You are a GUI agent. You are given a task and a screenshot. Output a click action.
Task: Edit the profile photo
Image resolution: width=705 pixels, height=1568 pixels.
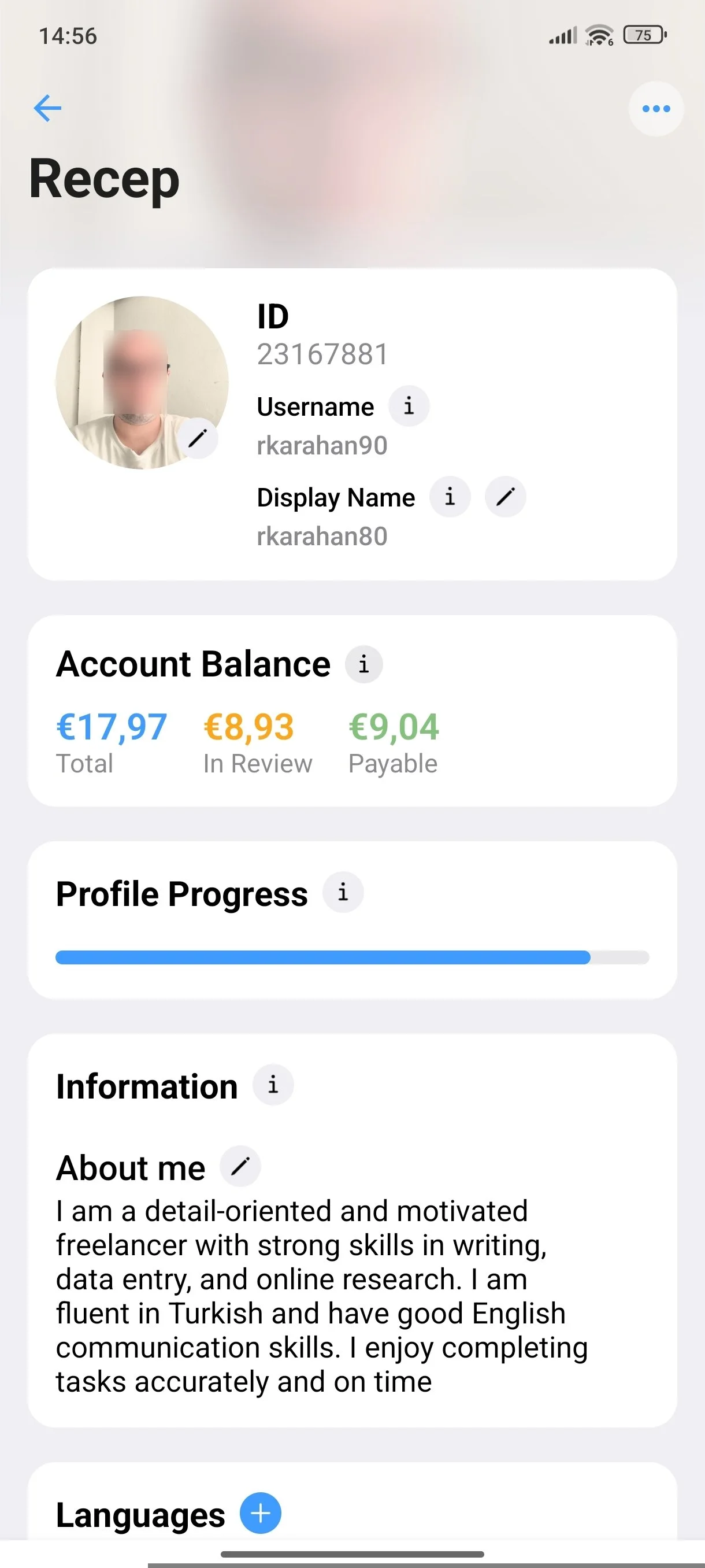[x=198, y=438]
